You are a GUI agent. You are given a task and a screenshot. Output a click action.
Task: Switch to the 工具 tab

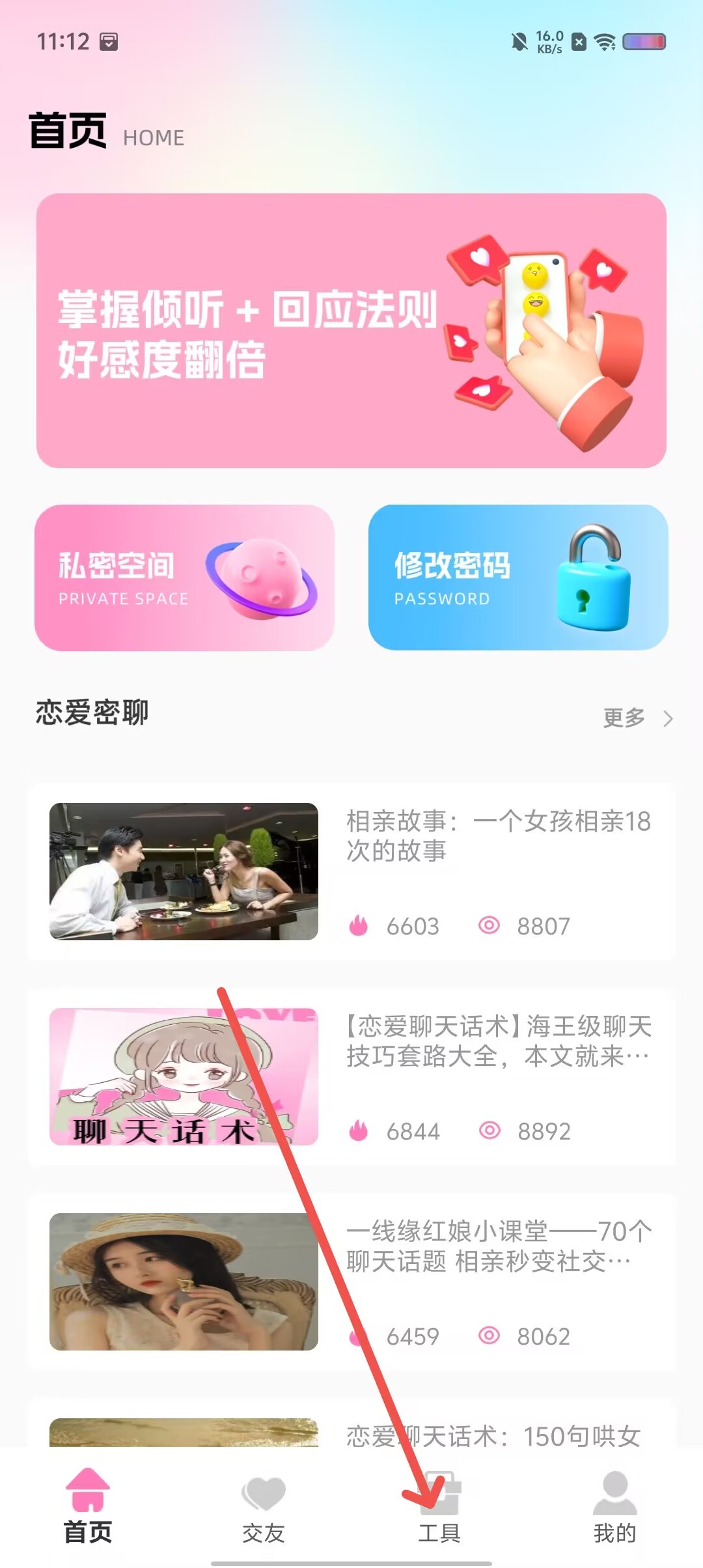coord(439,1507)
